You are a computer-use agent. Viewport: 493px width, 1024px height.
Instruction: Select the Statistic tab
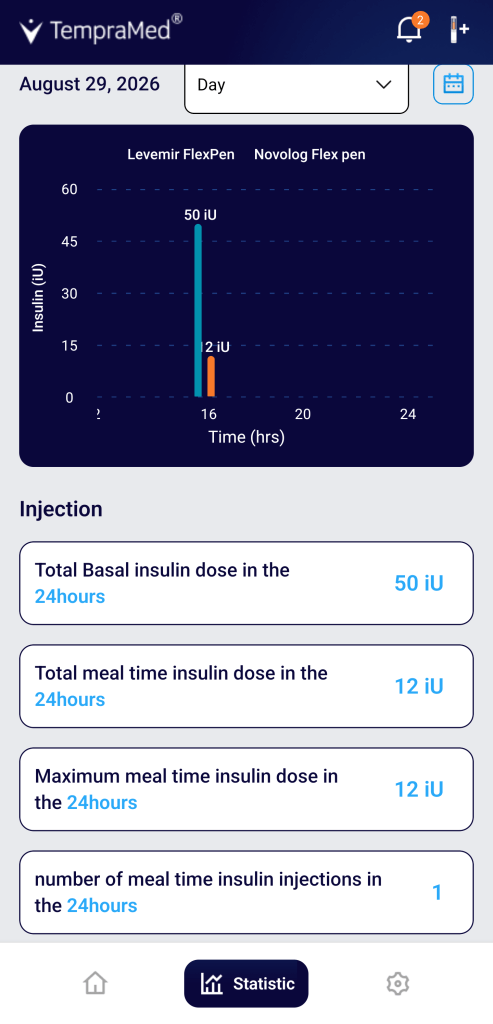point(246,983)
